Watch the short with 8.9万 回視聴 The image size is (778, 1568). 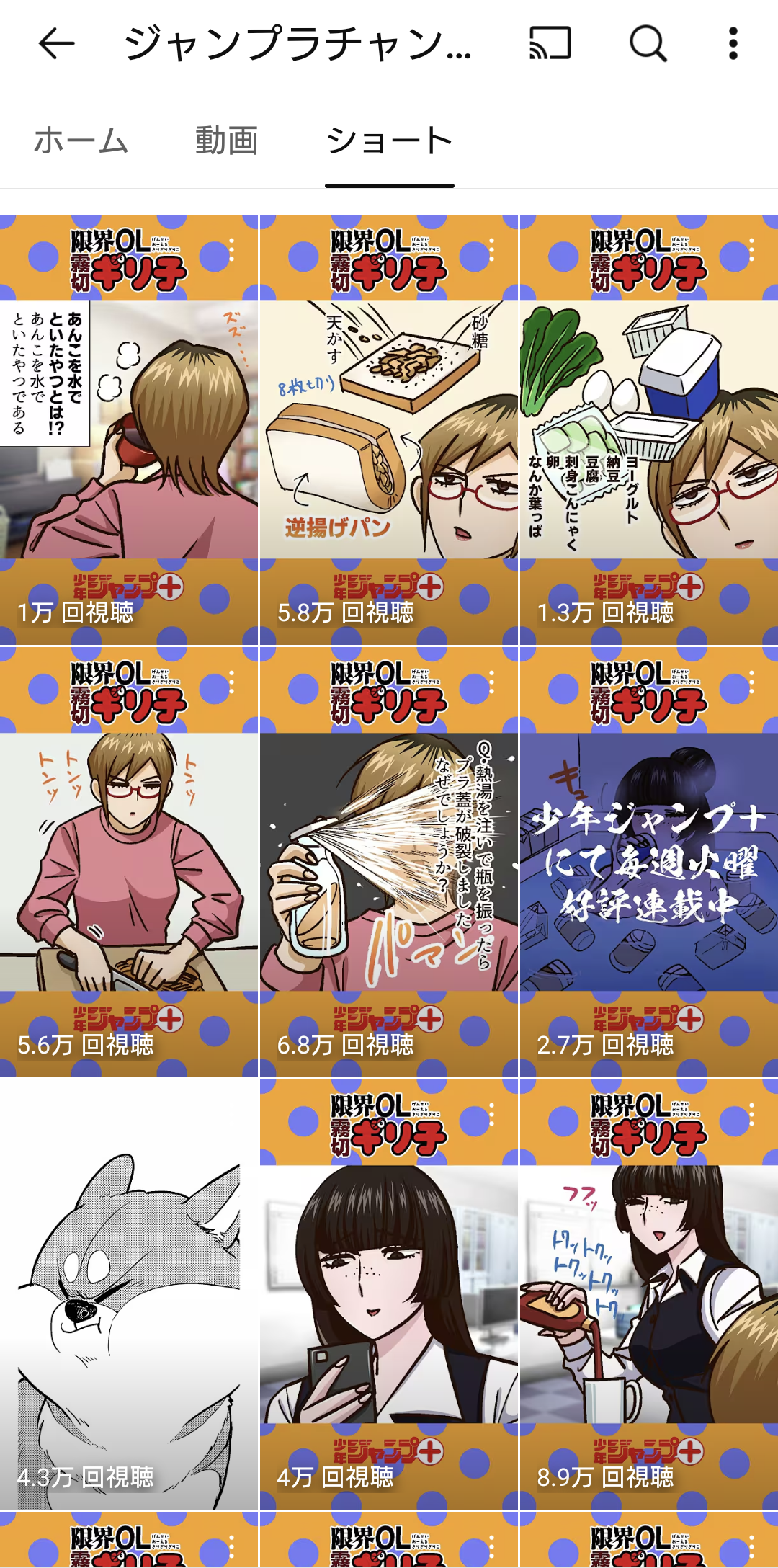coord(649,1294)
